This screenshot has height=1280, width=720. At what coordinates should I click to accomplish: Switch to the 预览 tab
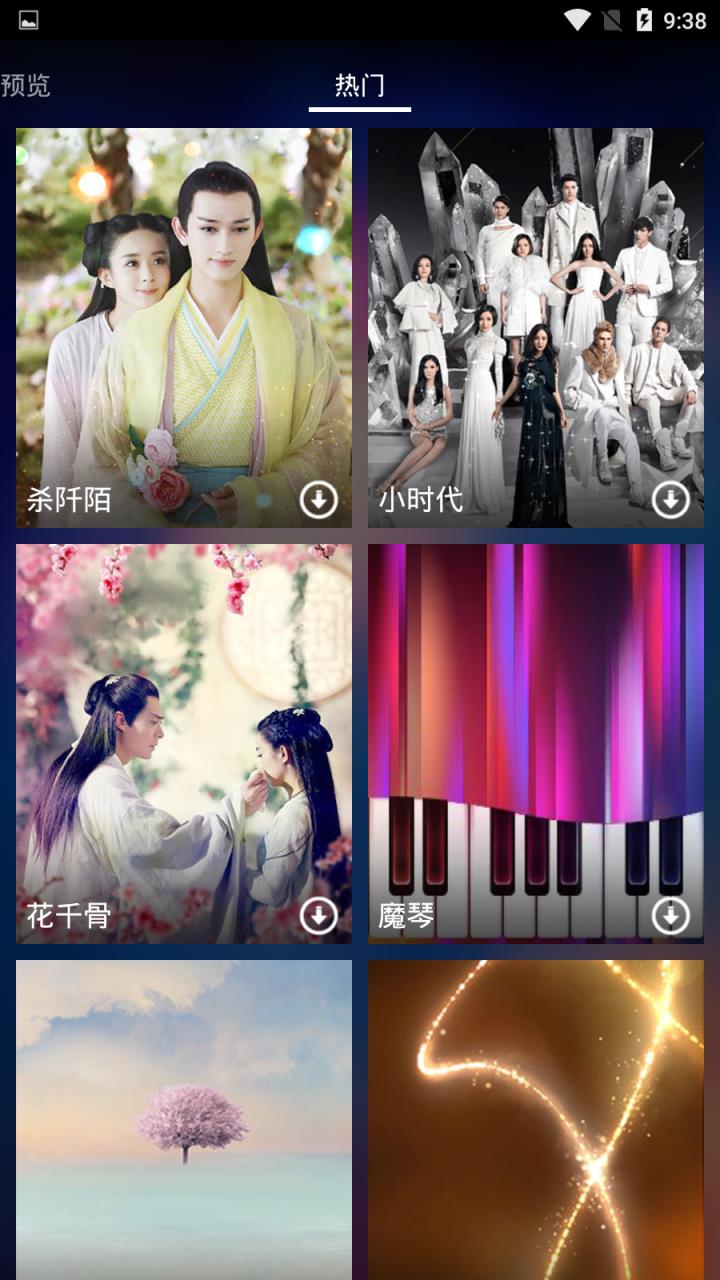tap(25, 86)
